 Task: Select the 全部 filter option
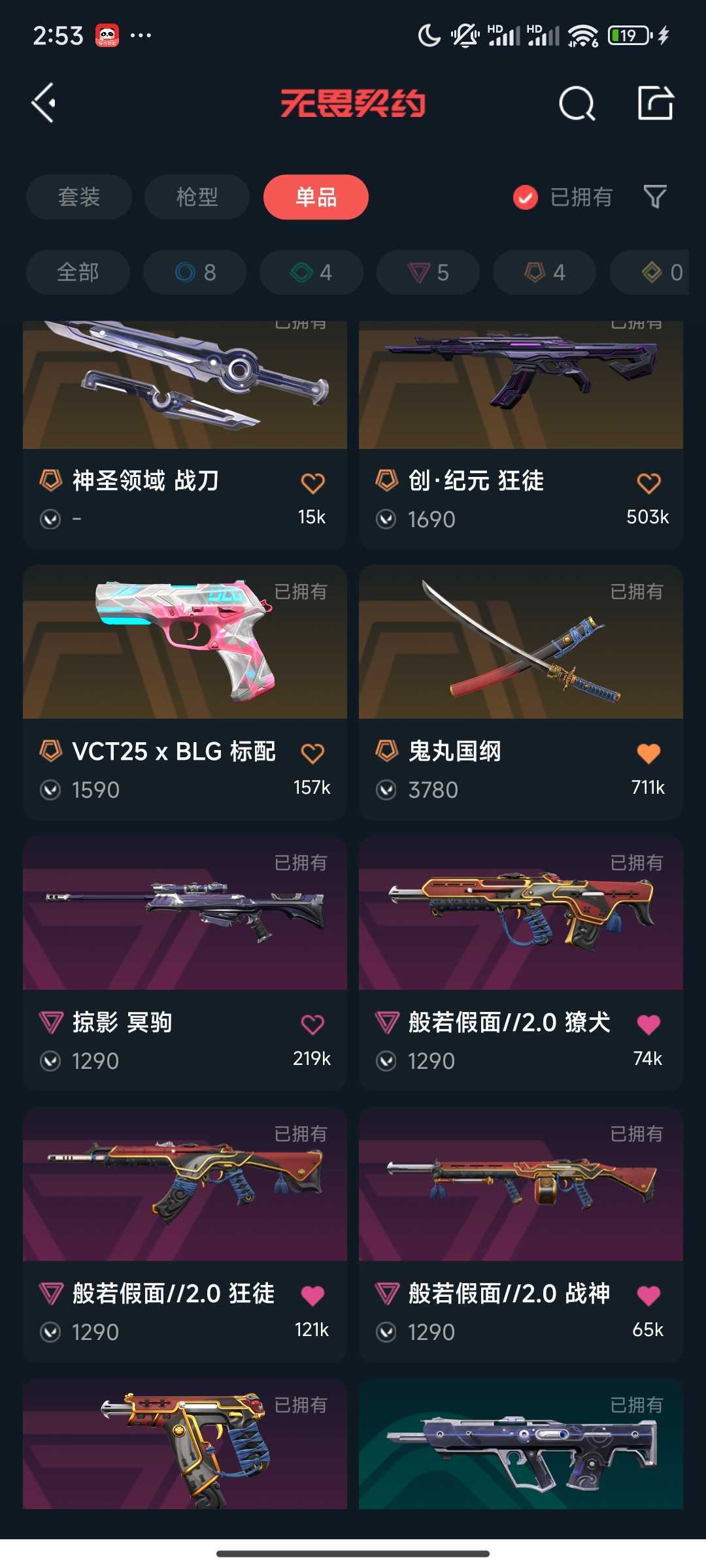(x=77, y=272)
